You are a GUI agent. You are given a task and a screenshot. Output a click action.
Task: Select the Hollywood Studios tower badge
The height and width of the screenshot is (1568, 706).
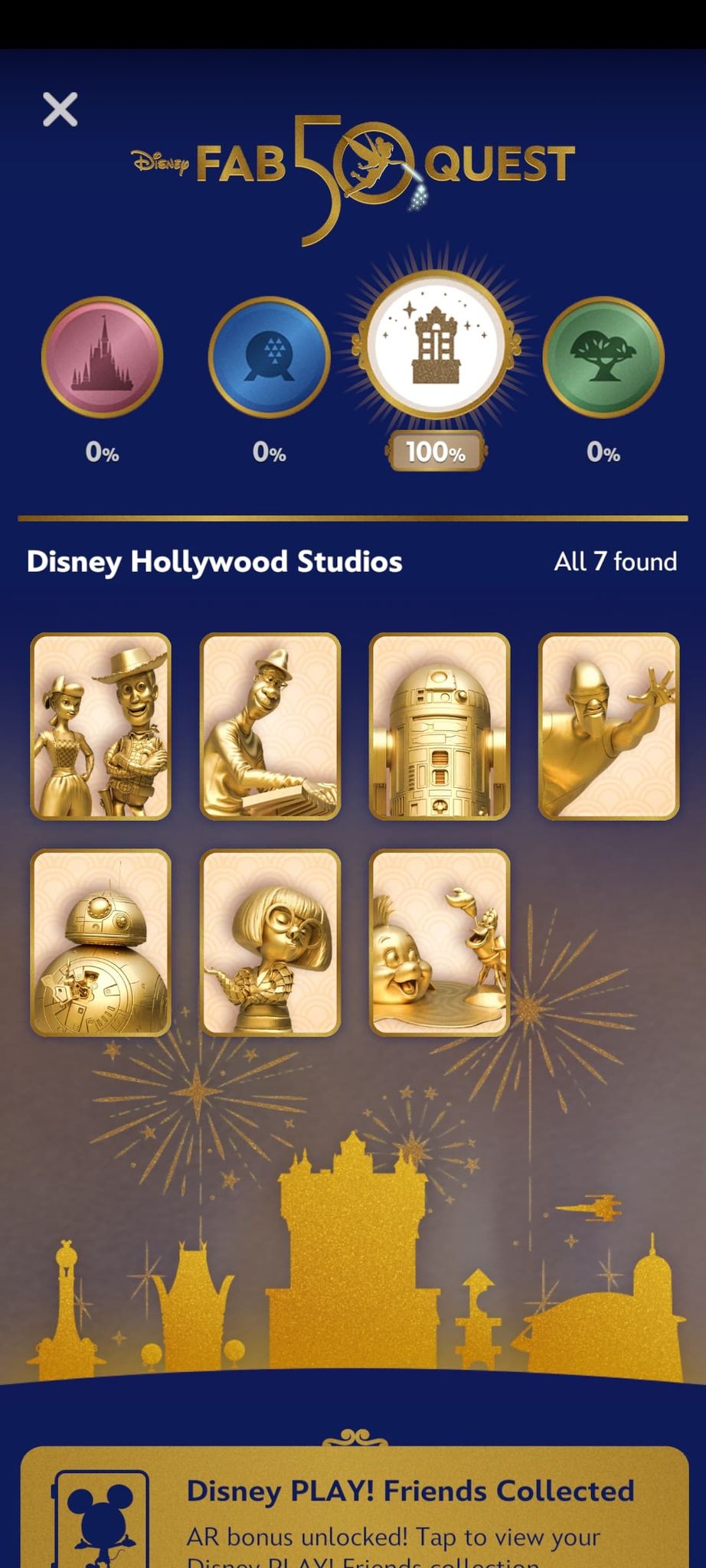[436, 346]
